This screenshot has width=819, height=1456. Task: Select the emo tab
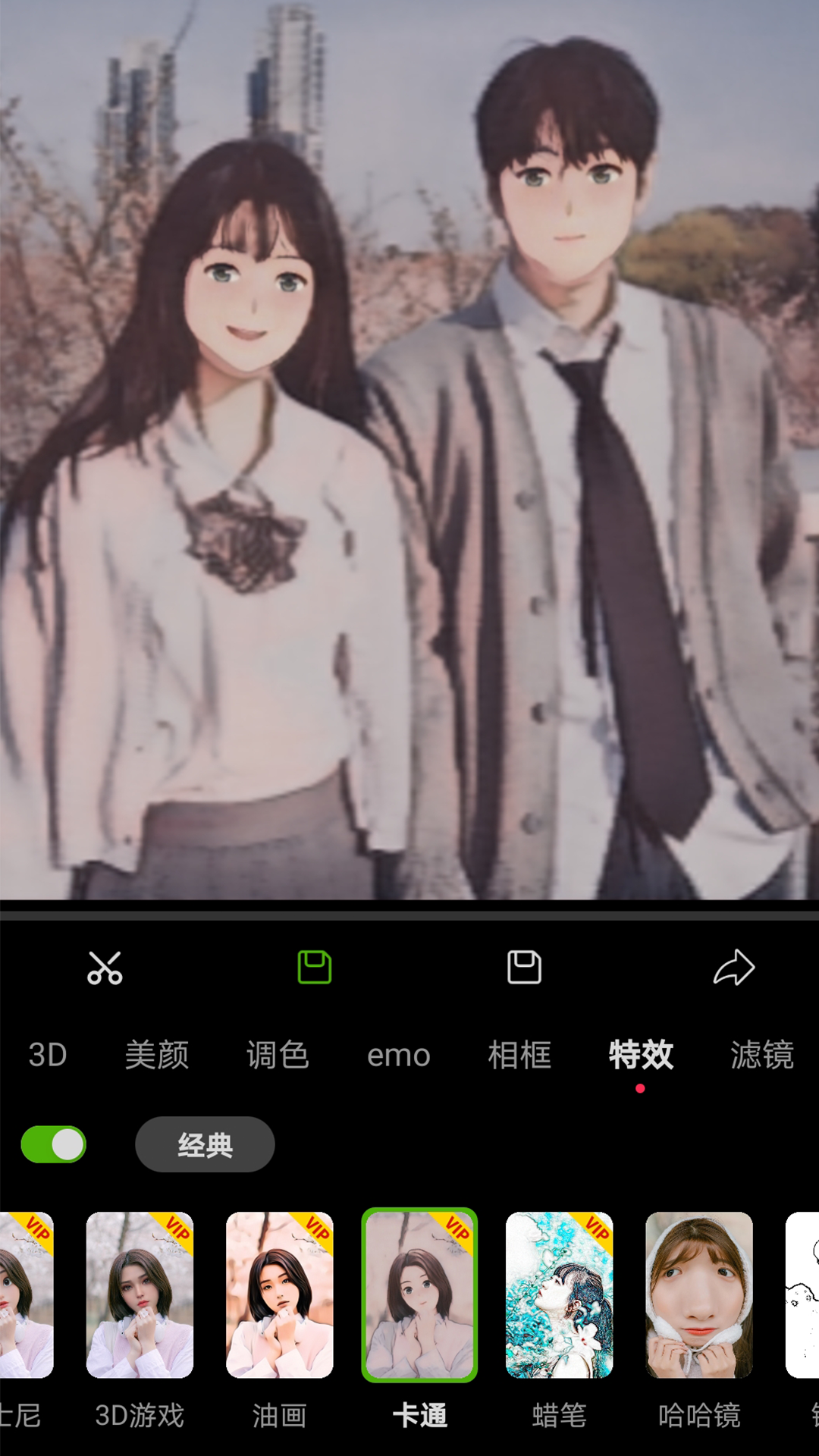[x=399, y=1055]
